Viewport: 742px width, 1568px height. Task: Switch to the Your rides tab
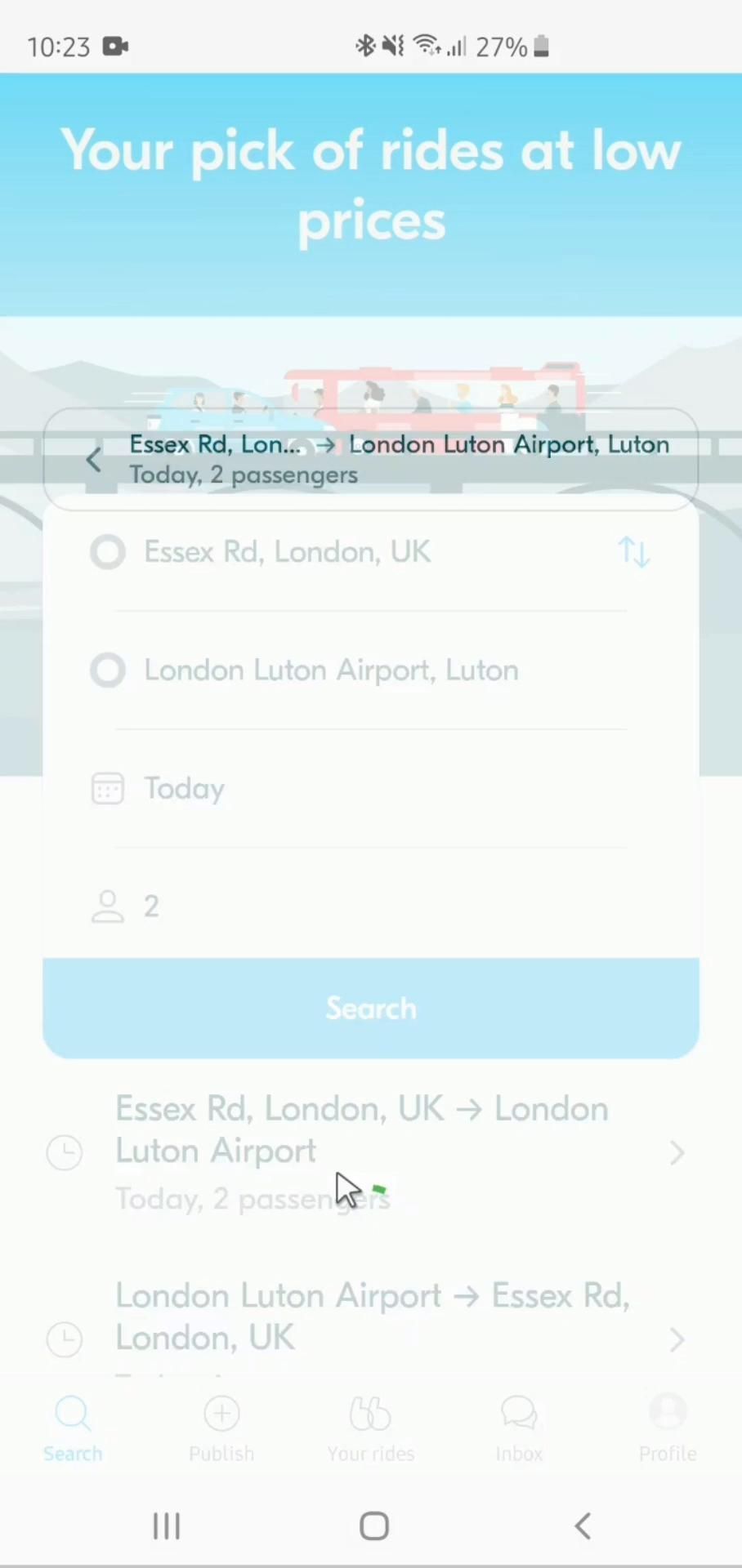[370, 1429]
